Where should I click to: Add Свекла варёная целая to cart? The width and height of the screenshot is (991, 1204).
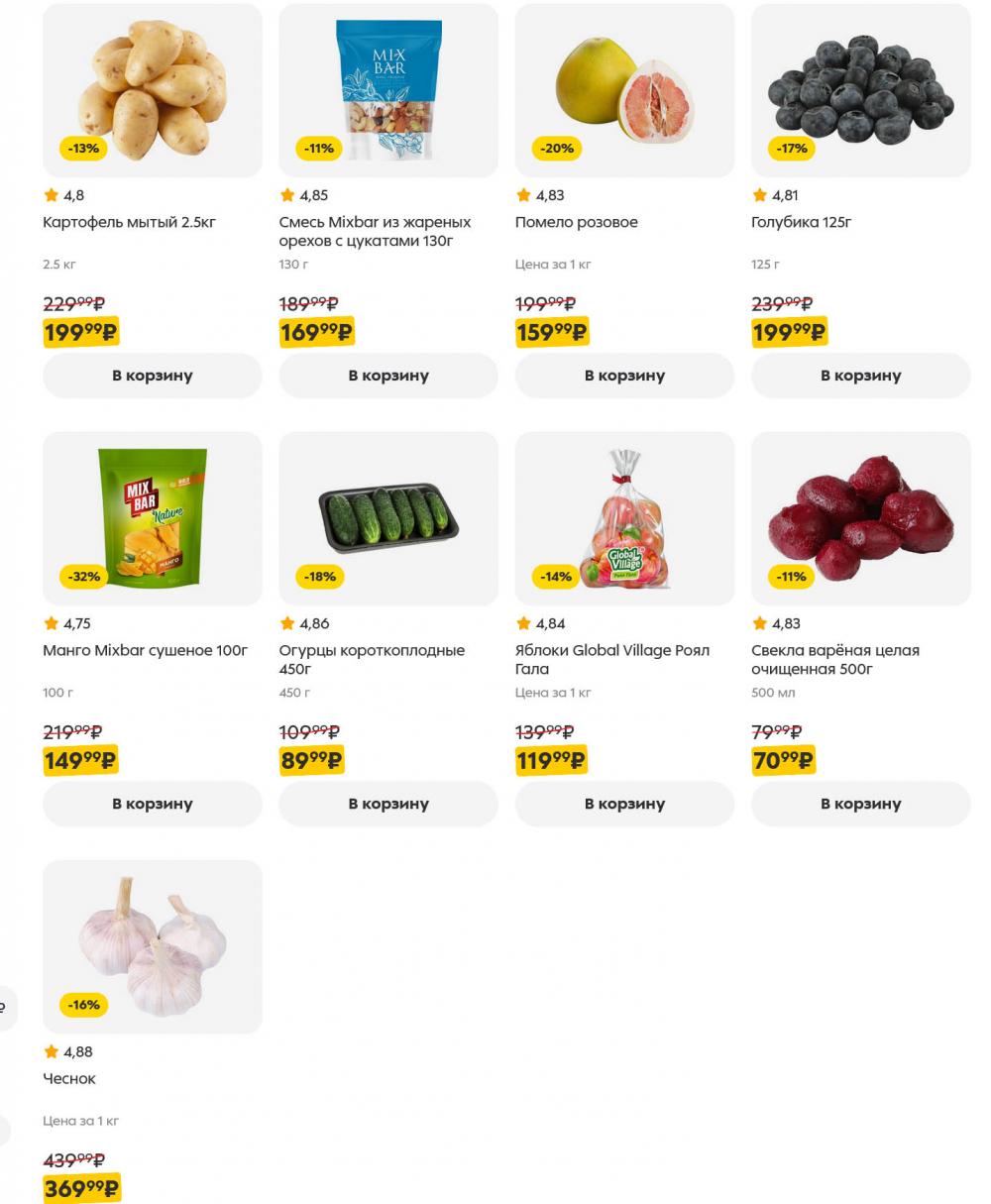coord(860,804)
